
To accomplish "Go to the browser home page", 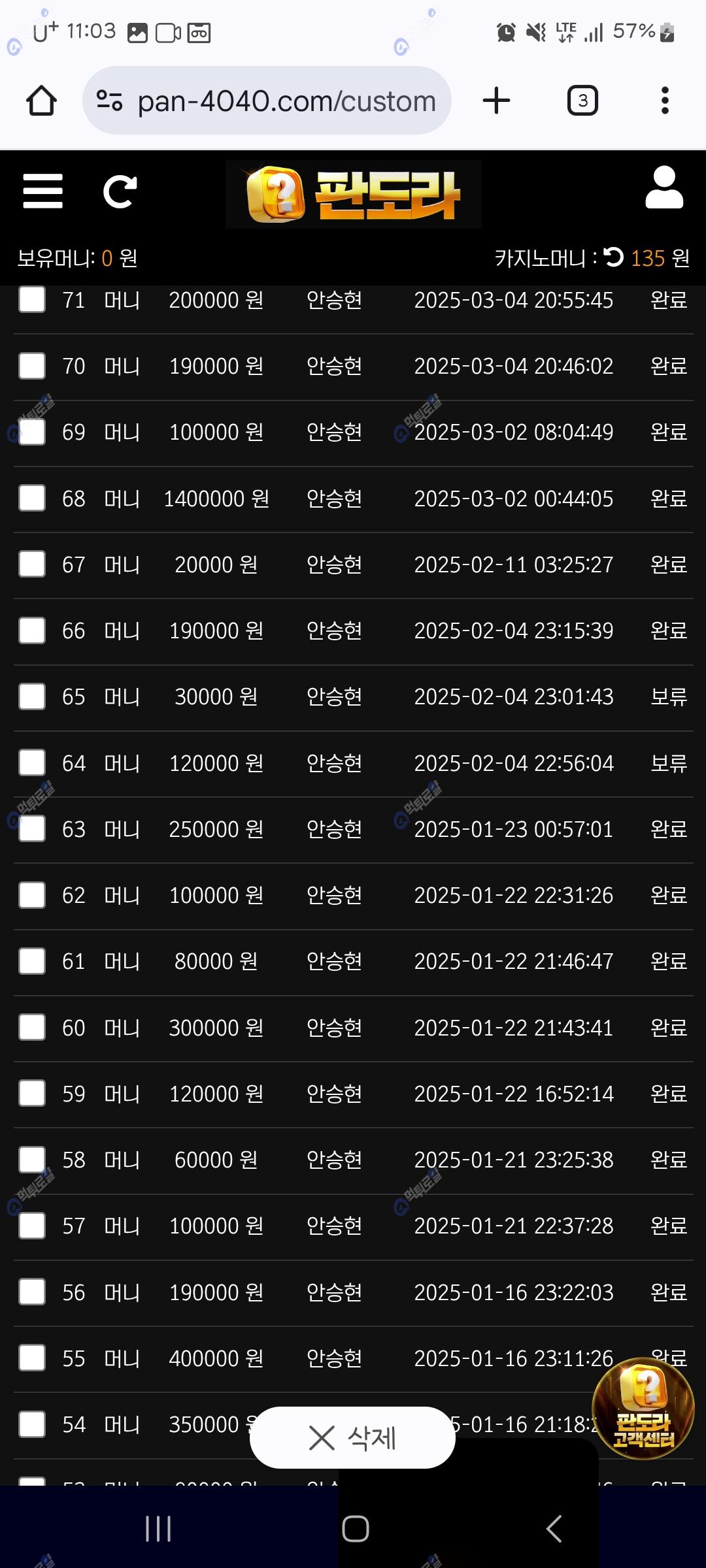I will pyautogui.click(x=41, y=101).
